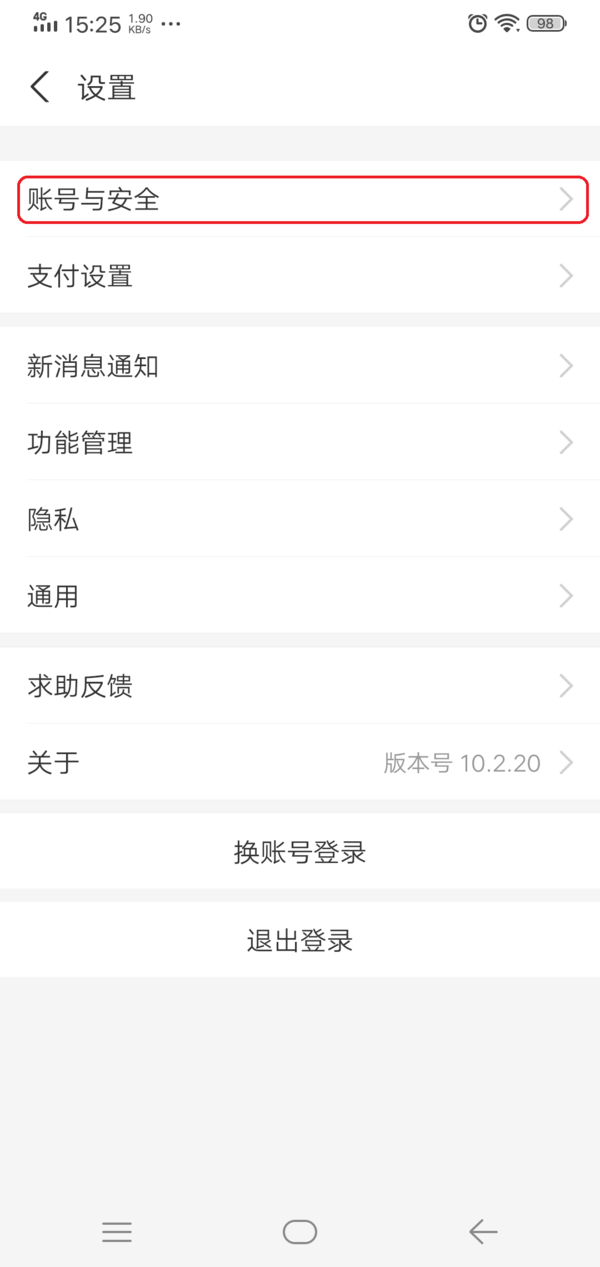Image resolution: width=600 pixels, height=1267 pixels.
Task: Open 隐私 settings
Action: [300, 519]
